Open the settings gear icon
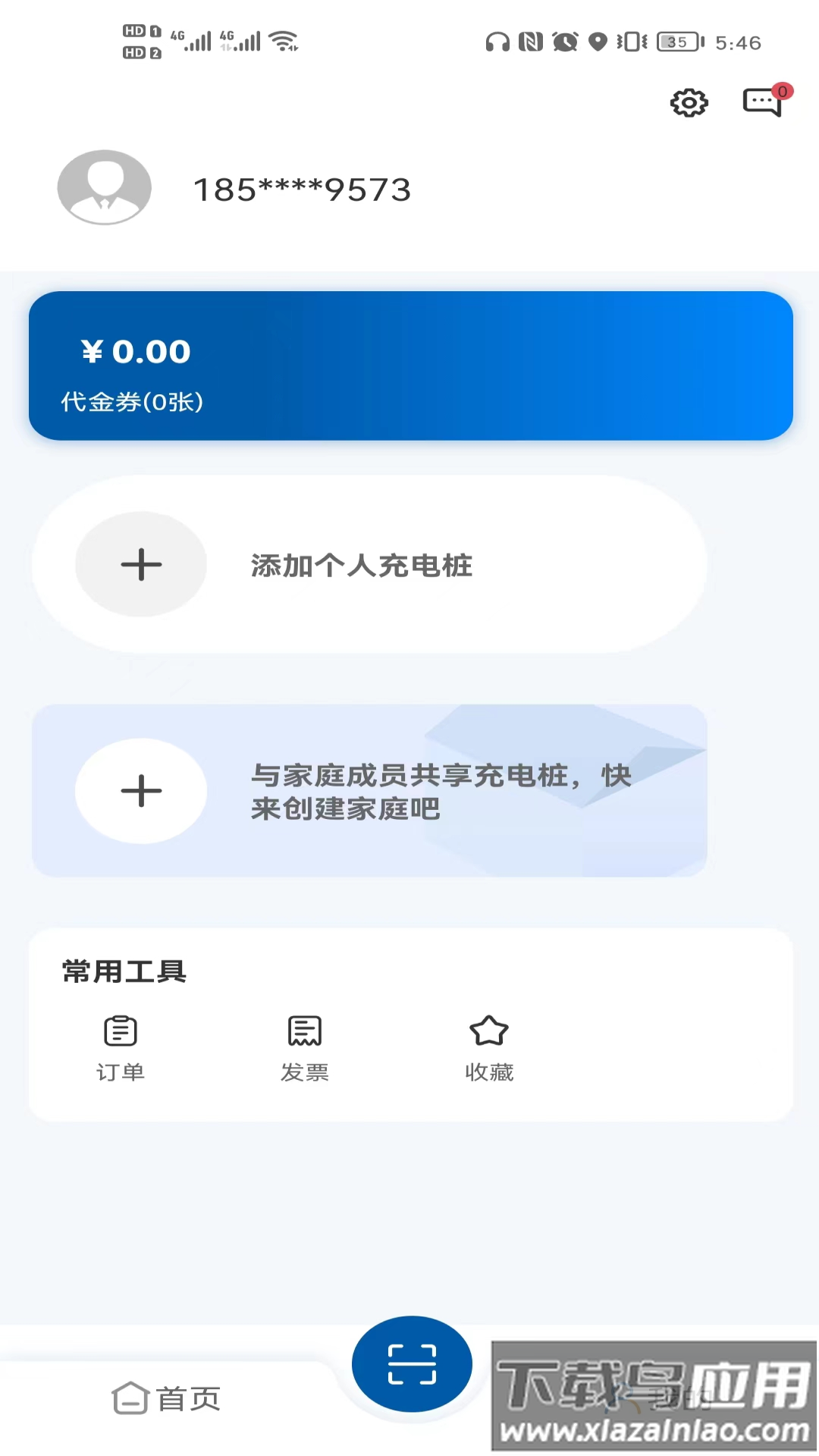819x1456 pixels. point(688,104)
